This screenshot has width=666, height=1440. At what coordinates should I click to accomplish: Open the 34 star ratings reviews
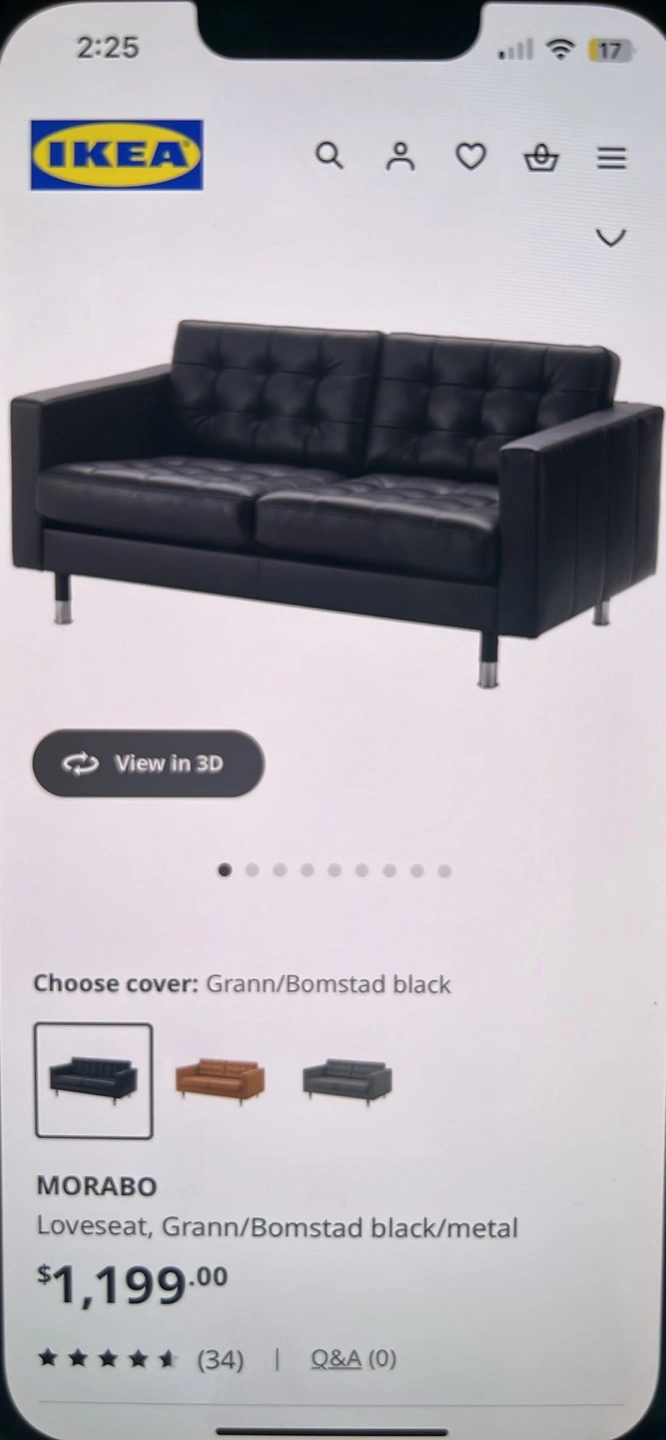point(140,1359)
